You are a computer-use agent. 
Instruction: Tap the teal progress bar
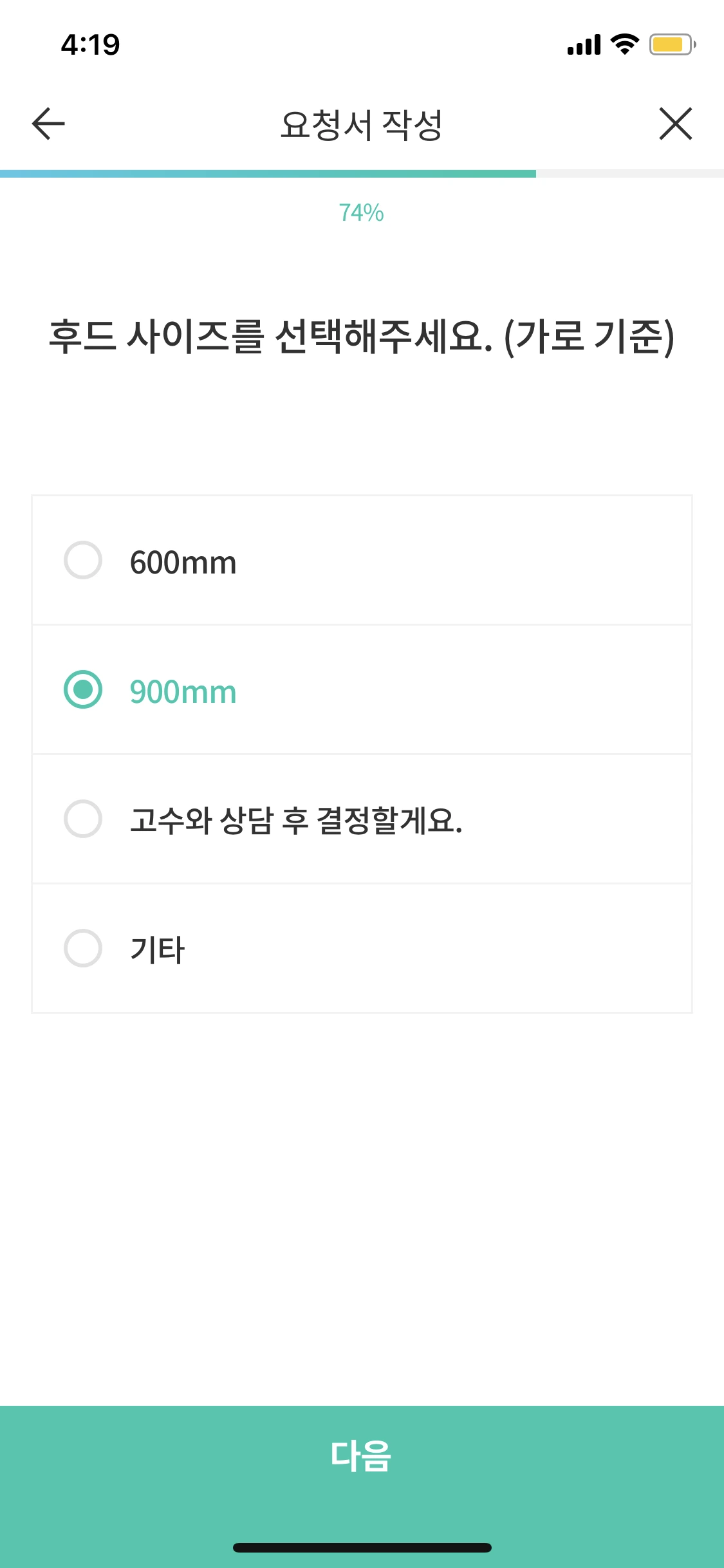click(268, 172)
